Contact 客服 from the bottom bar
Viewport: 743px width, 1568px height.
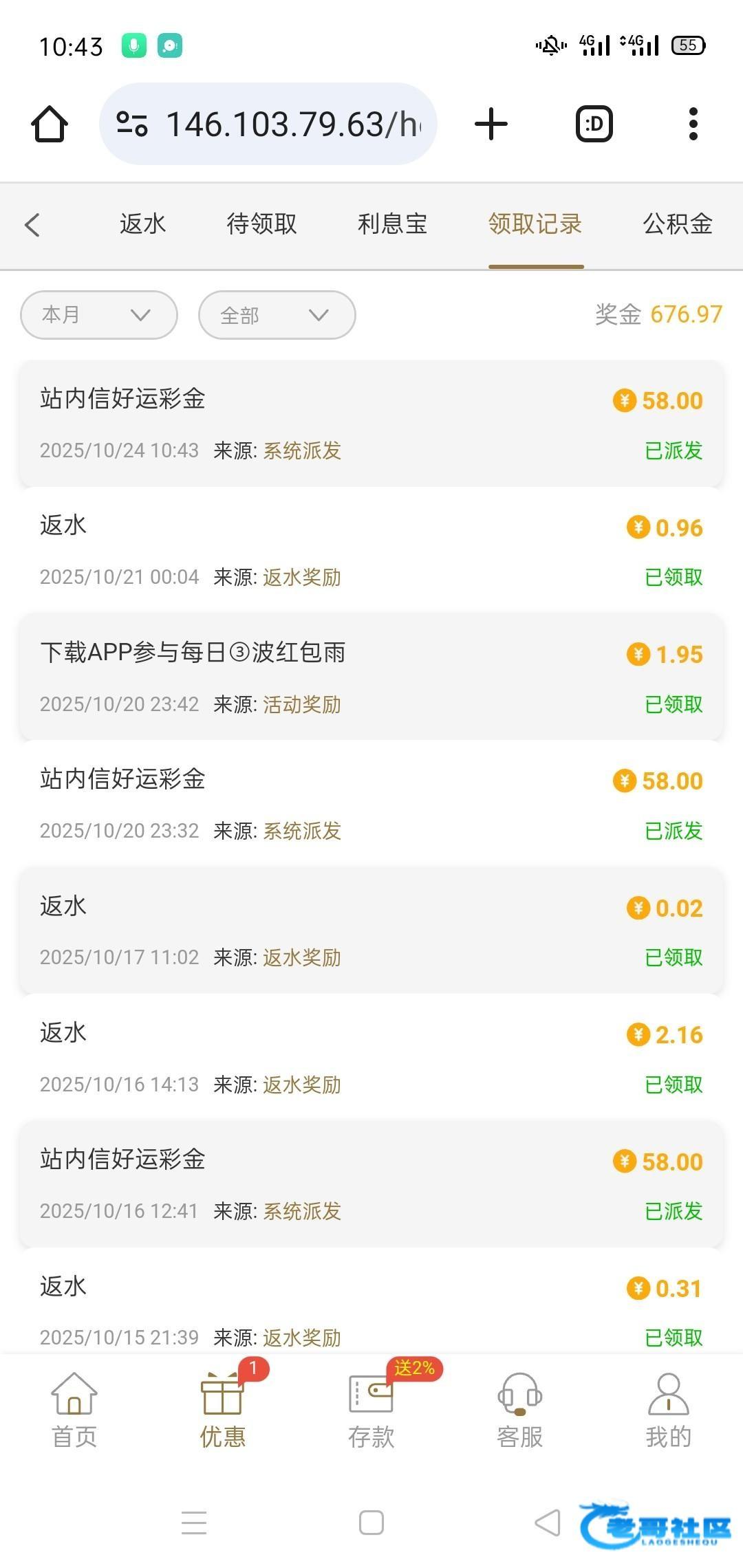click(519, 1410)
